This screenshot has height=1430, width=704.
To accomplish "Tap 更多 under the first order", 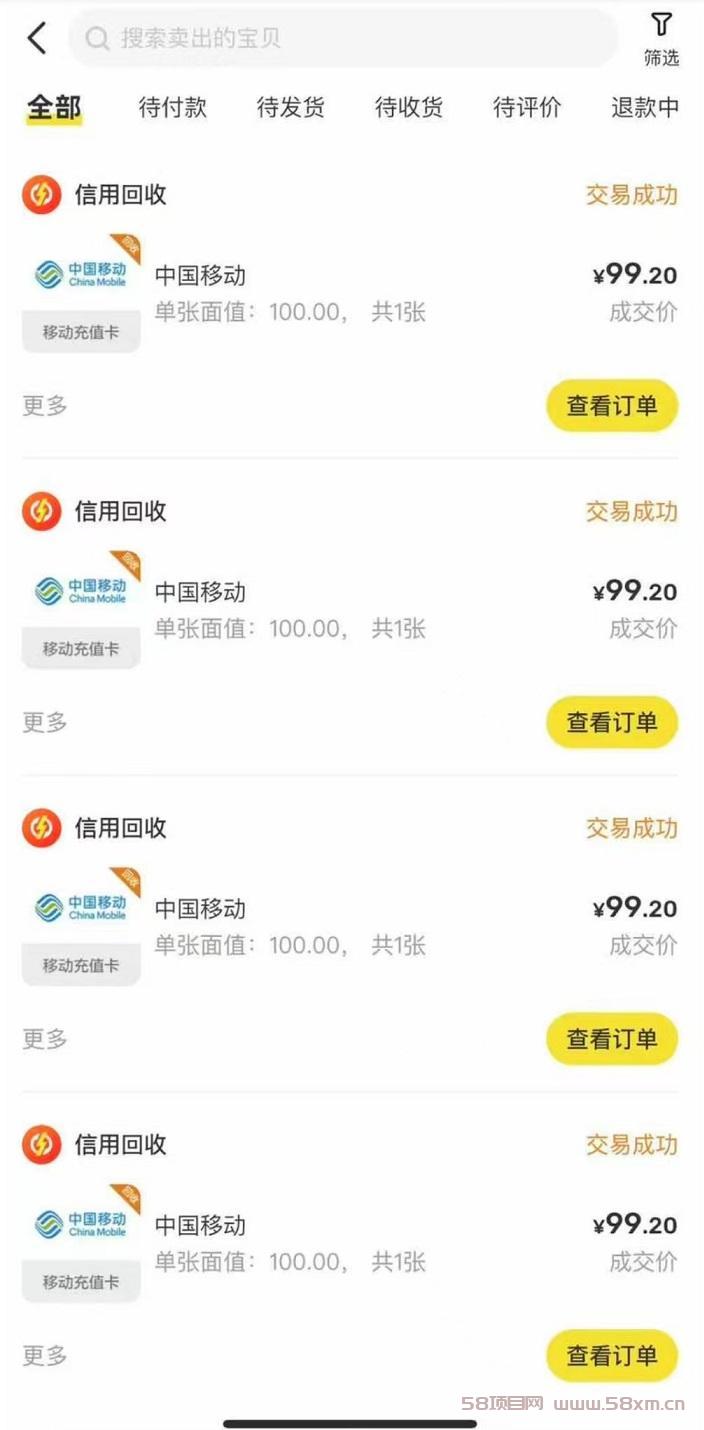I will [45, 406].
